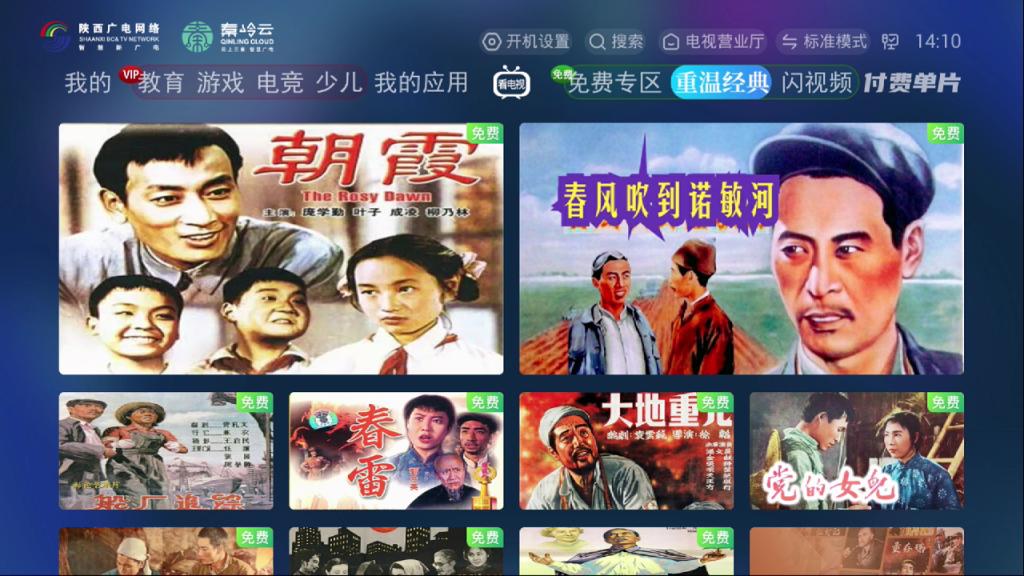Open the 搜索 search button
Viewport: 1024px width, 576px height.
tap(616, 41)
